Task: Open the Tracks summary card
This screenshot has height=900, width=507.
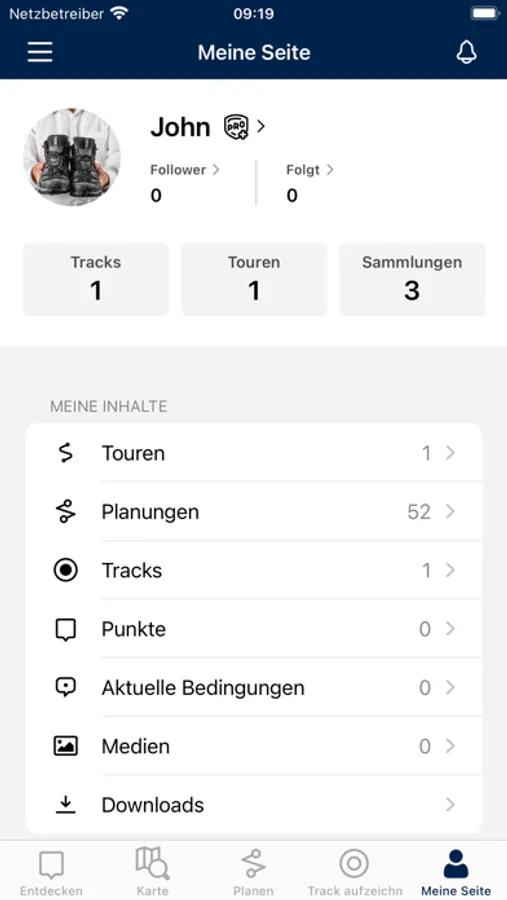Action: (x=96, y=280)
